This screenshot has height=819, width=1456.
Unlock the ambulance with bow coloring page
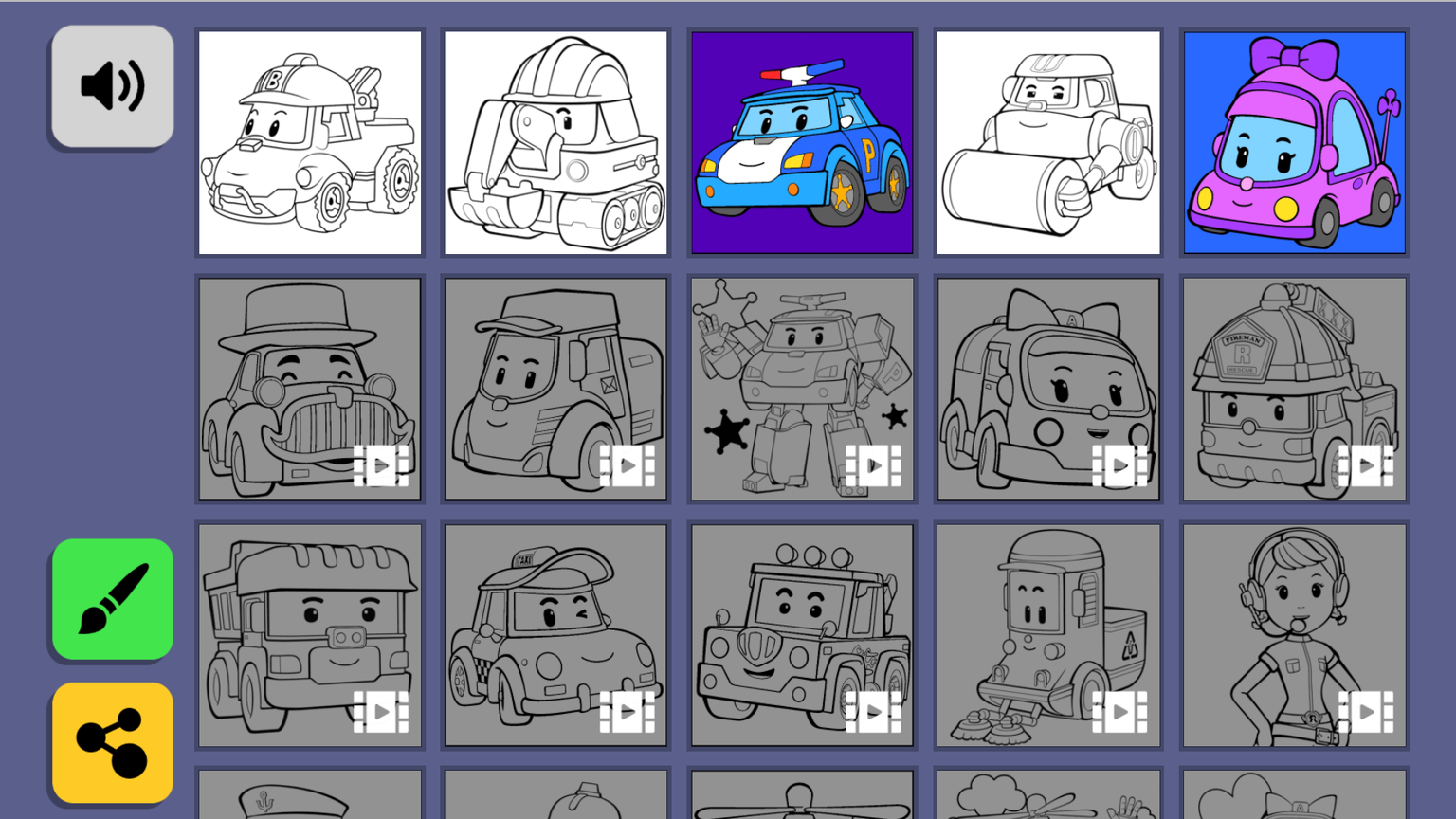click(1048, 389)
